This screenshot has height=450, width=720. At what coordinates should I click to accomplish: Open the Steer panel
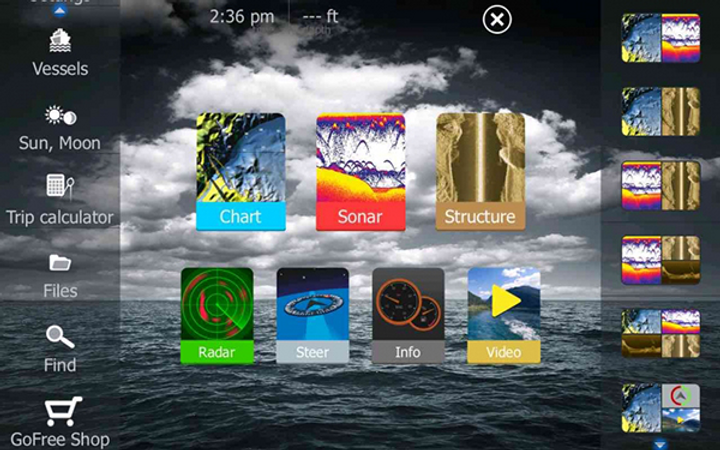[x=312, y=314]
